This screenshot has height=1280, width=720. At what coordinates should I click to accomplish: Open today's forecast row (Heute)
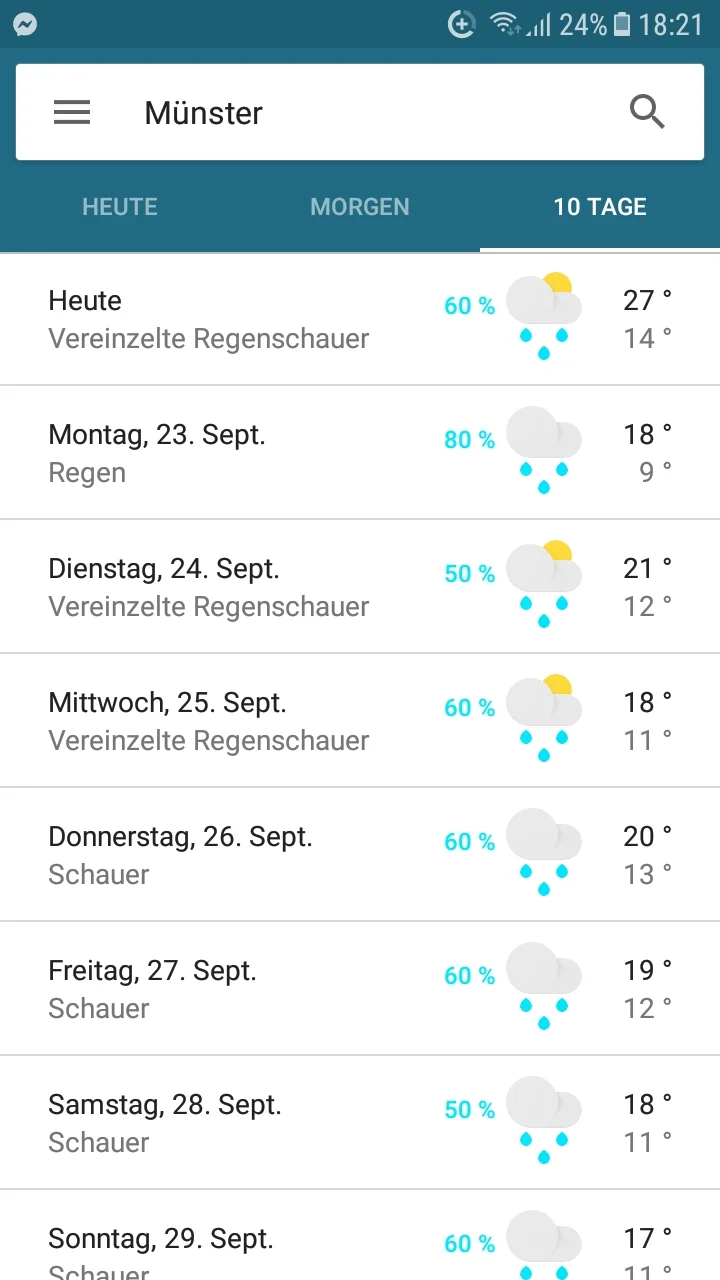360,319
